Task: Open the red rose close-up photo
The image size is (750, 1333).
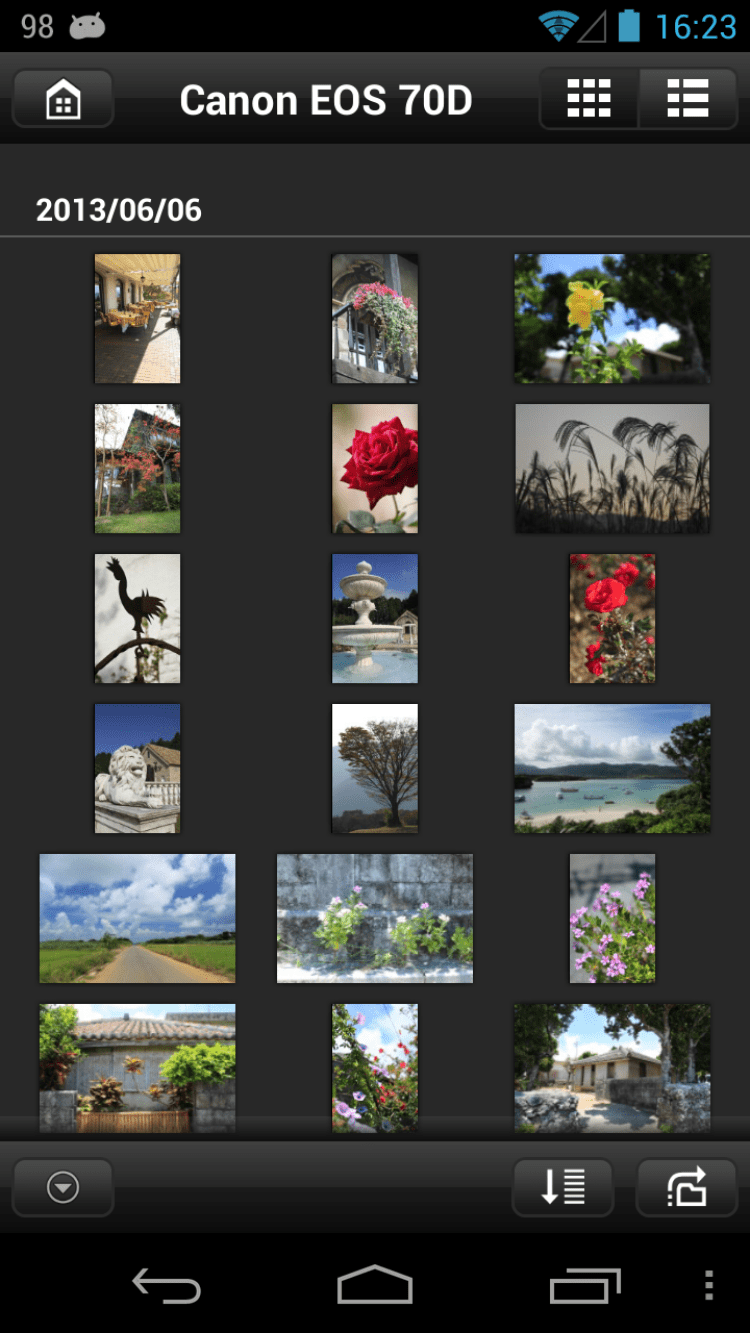Action: (375, 468)
